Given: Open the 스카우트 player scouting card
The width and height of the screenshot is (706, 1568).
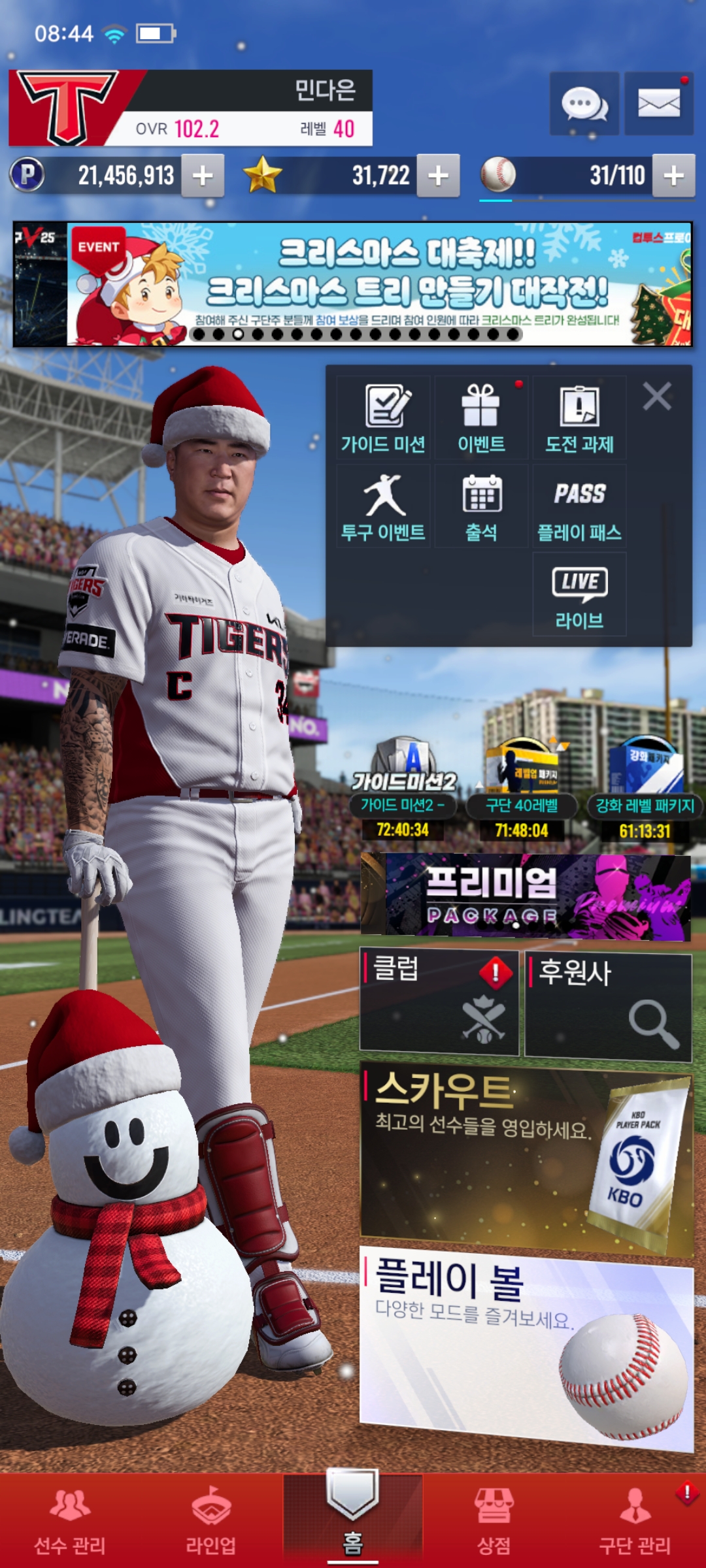Looking at the screenshot, I should click(x=526, y=1156).
